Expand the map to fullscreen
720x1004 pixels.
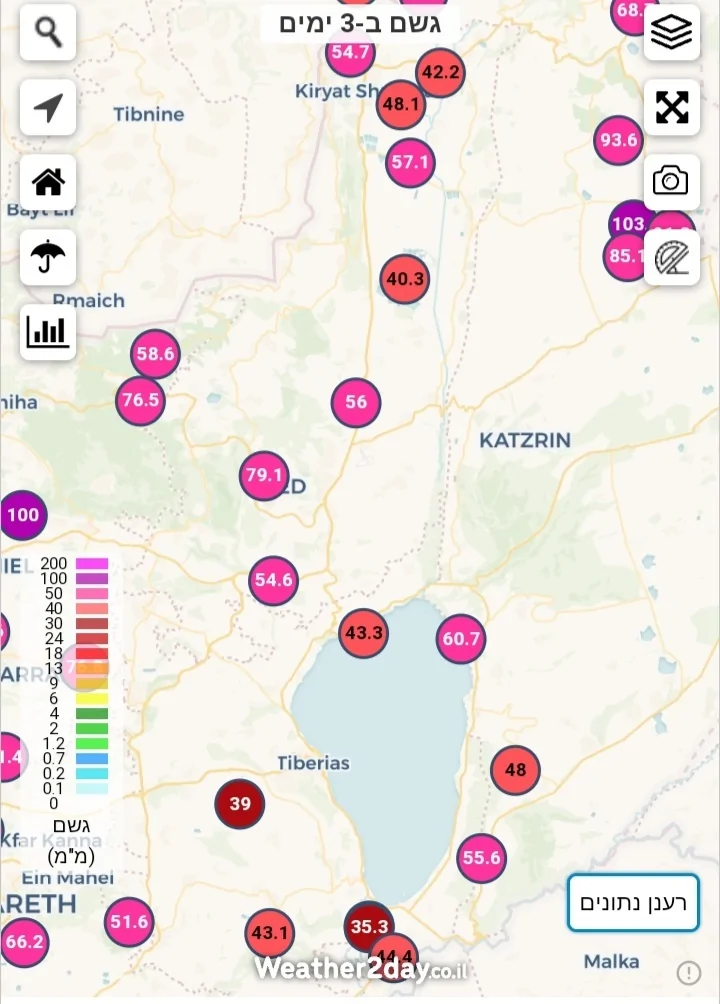671,107
